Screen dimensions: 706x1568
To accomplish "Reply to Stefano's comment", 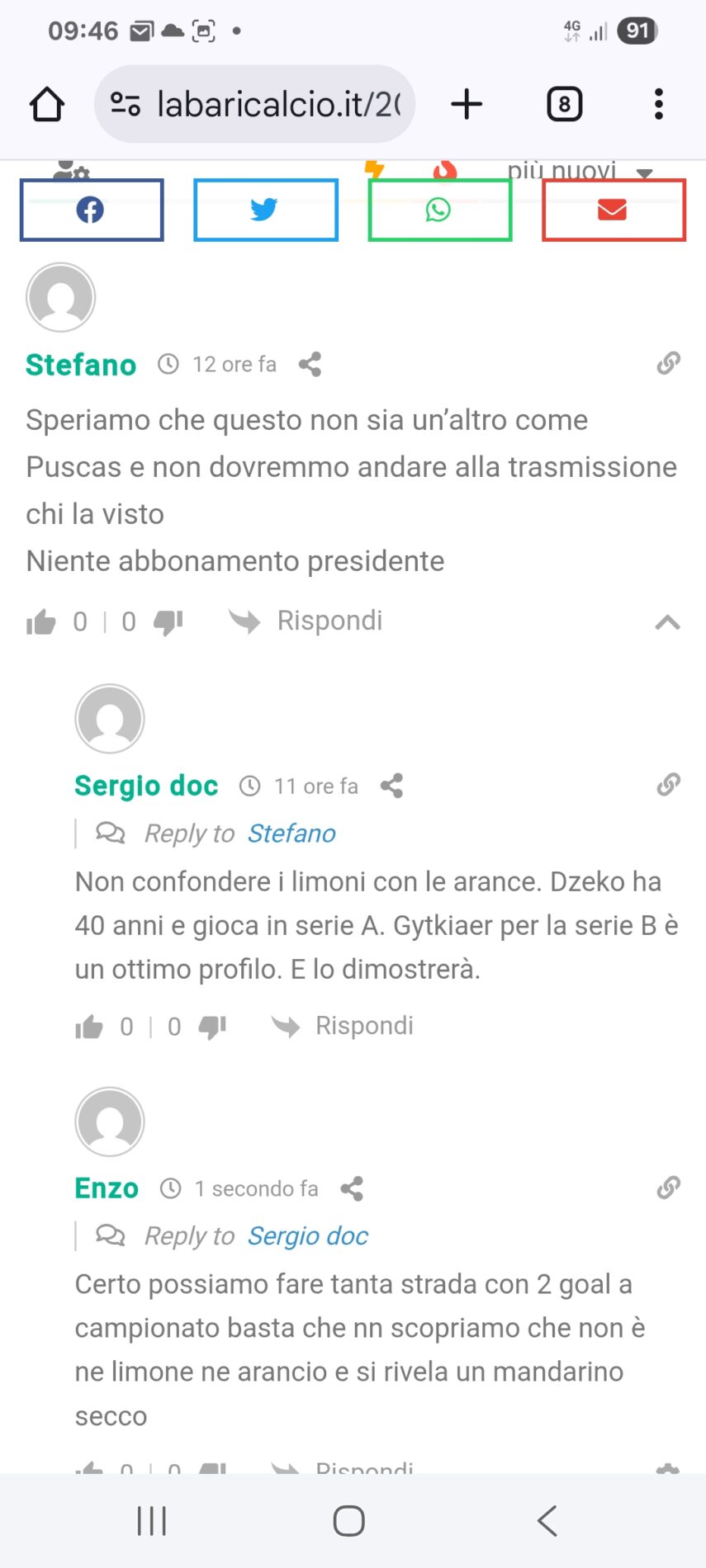I will (329, 621).
